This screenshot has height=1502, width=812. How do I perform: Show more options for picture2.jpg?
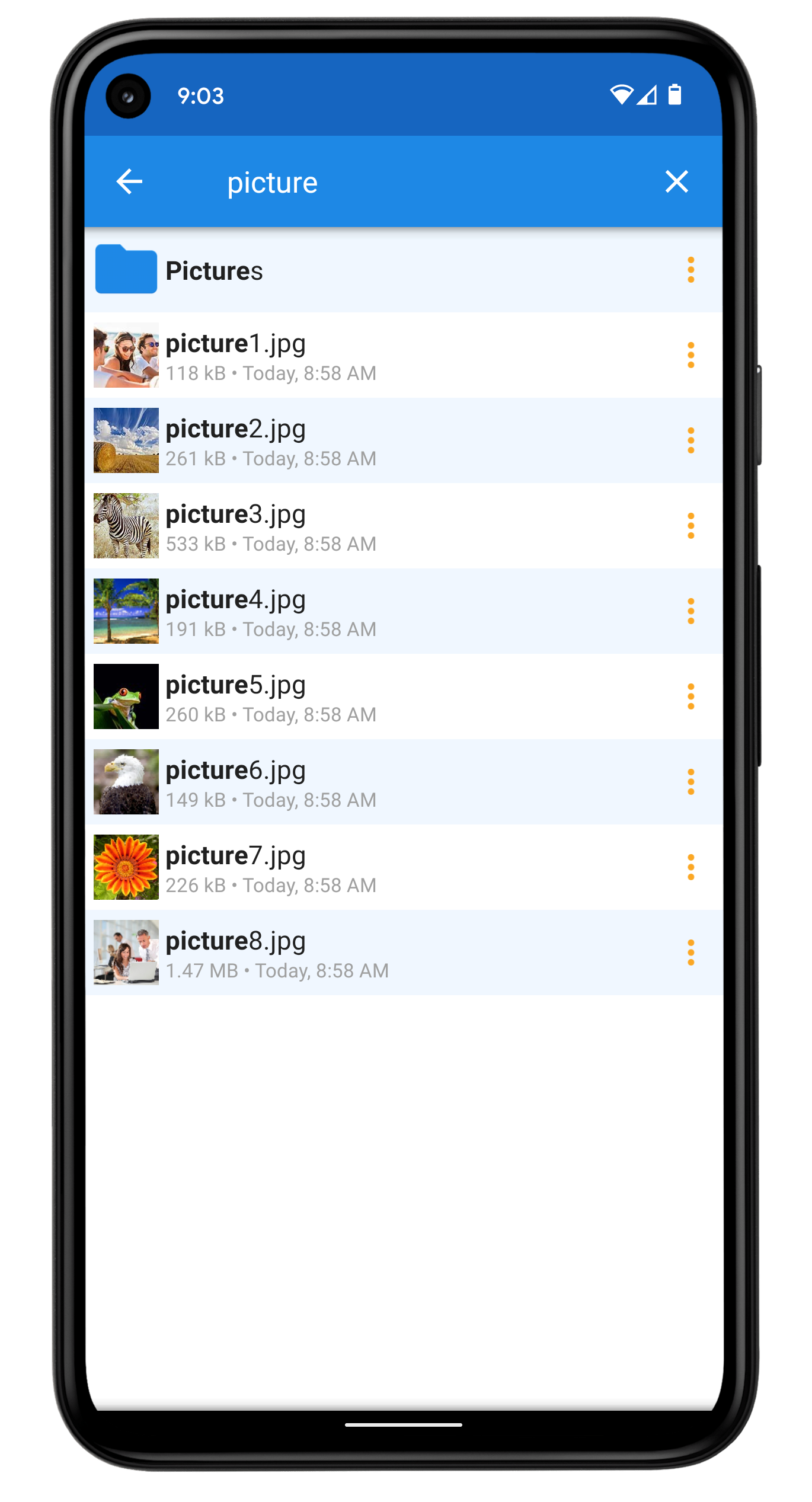690,441
